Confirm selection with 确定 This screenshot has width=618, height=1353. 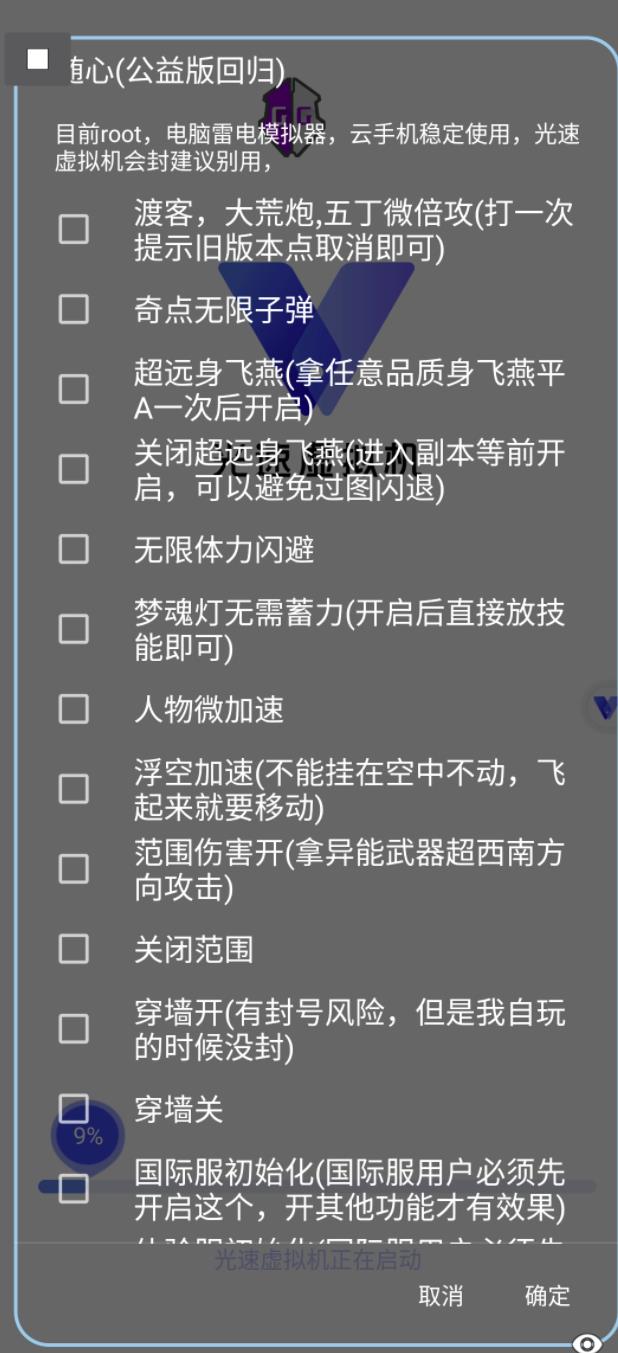[x=547, y=1296]
